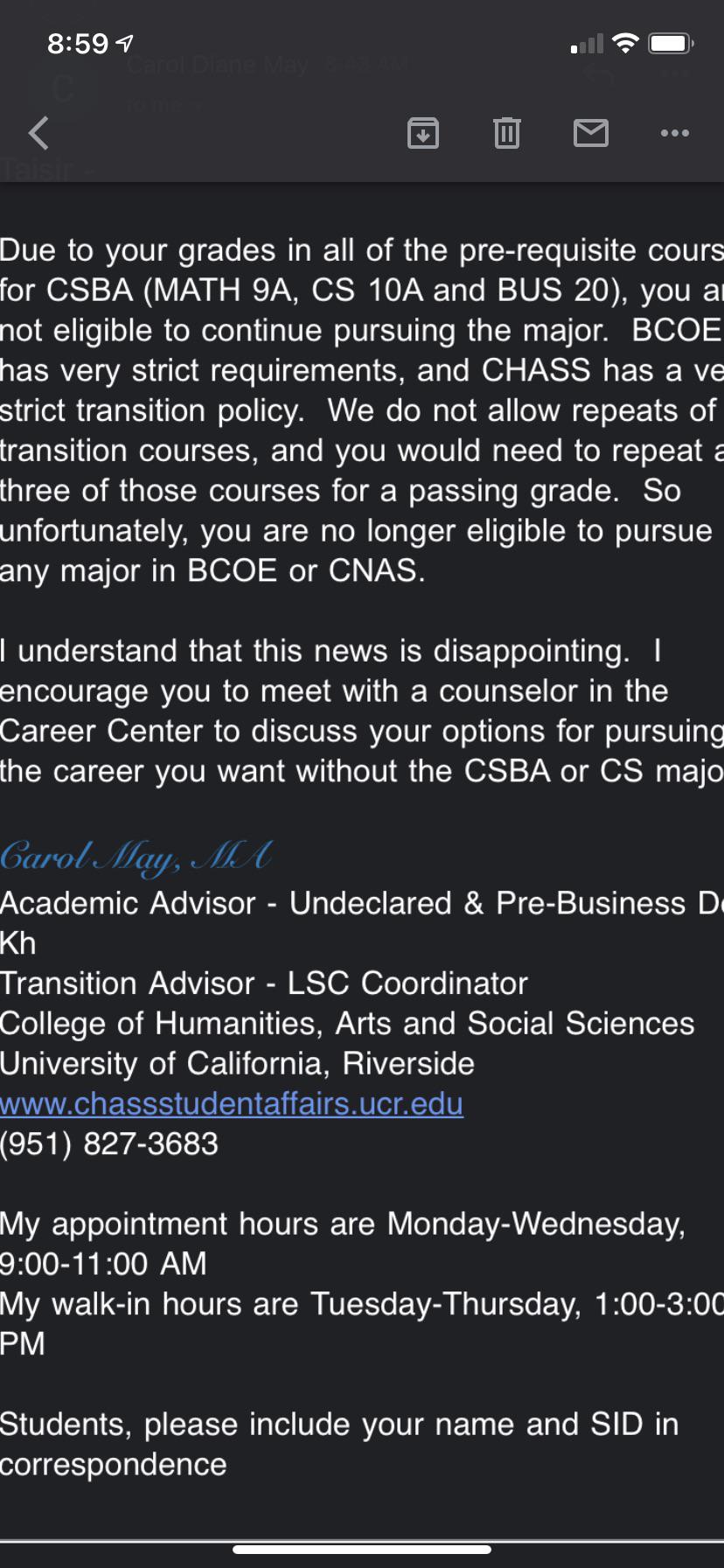Tap the cellular signal indicator
Viewport: 724px width, 1568px height.
(x=586, y=42)
